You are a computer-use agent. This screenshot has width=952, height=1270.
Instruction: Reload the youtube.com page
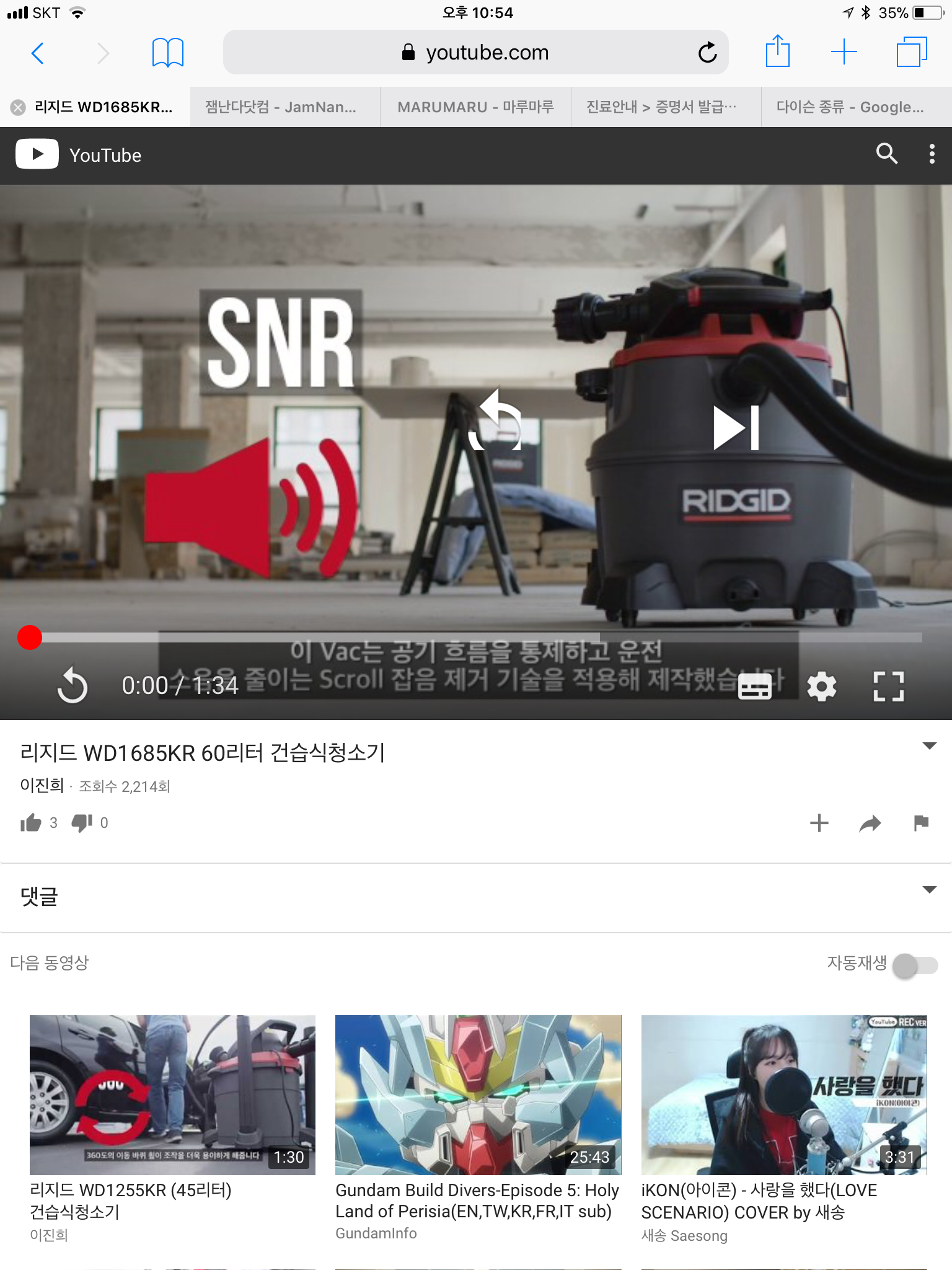point(707,53)
